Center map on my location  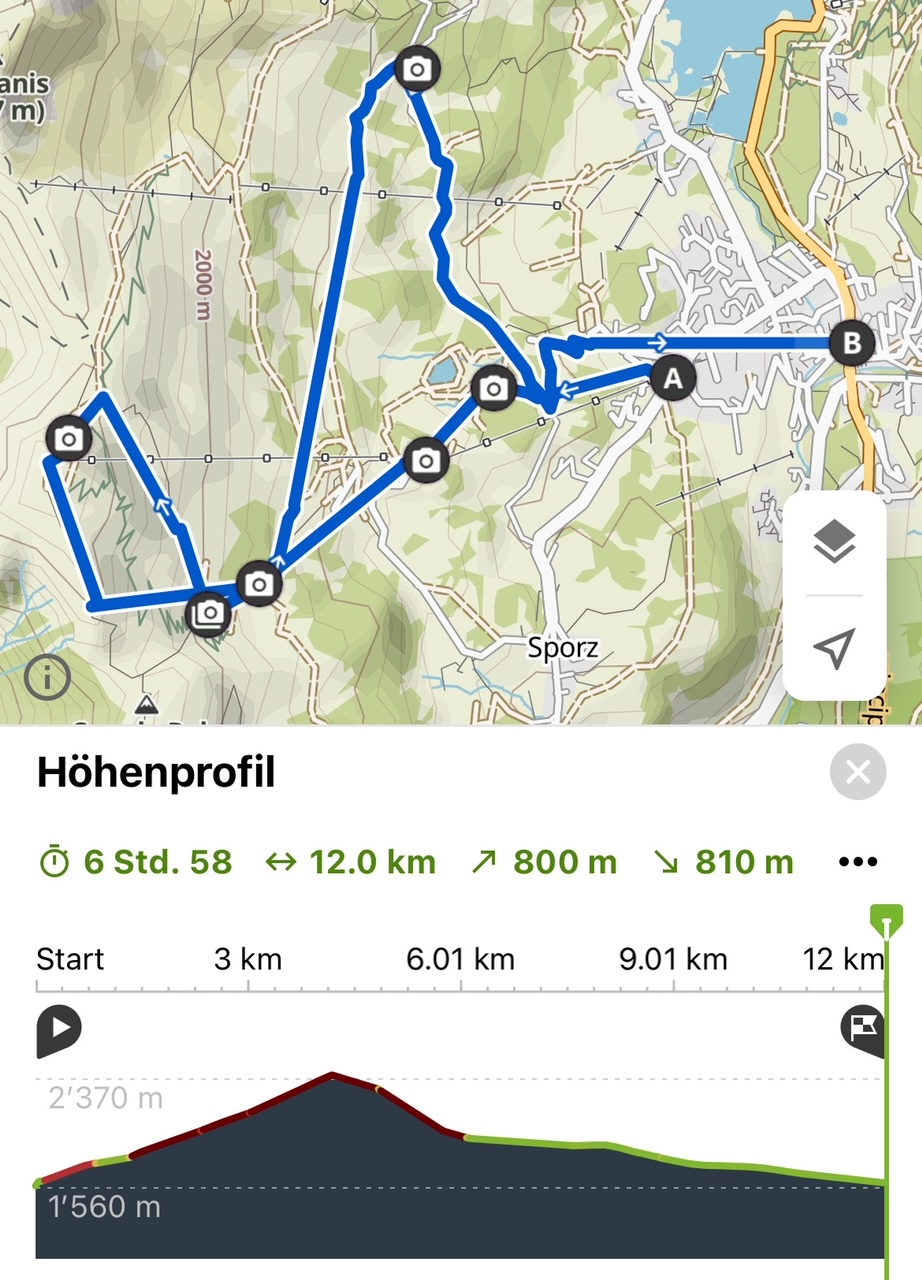tap(834, 648)
